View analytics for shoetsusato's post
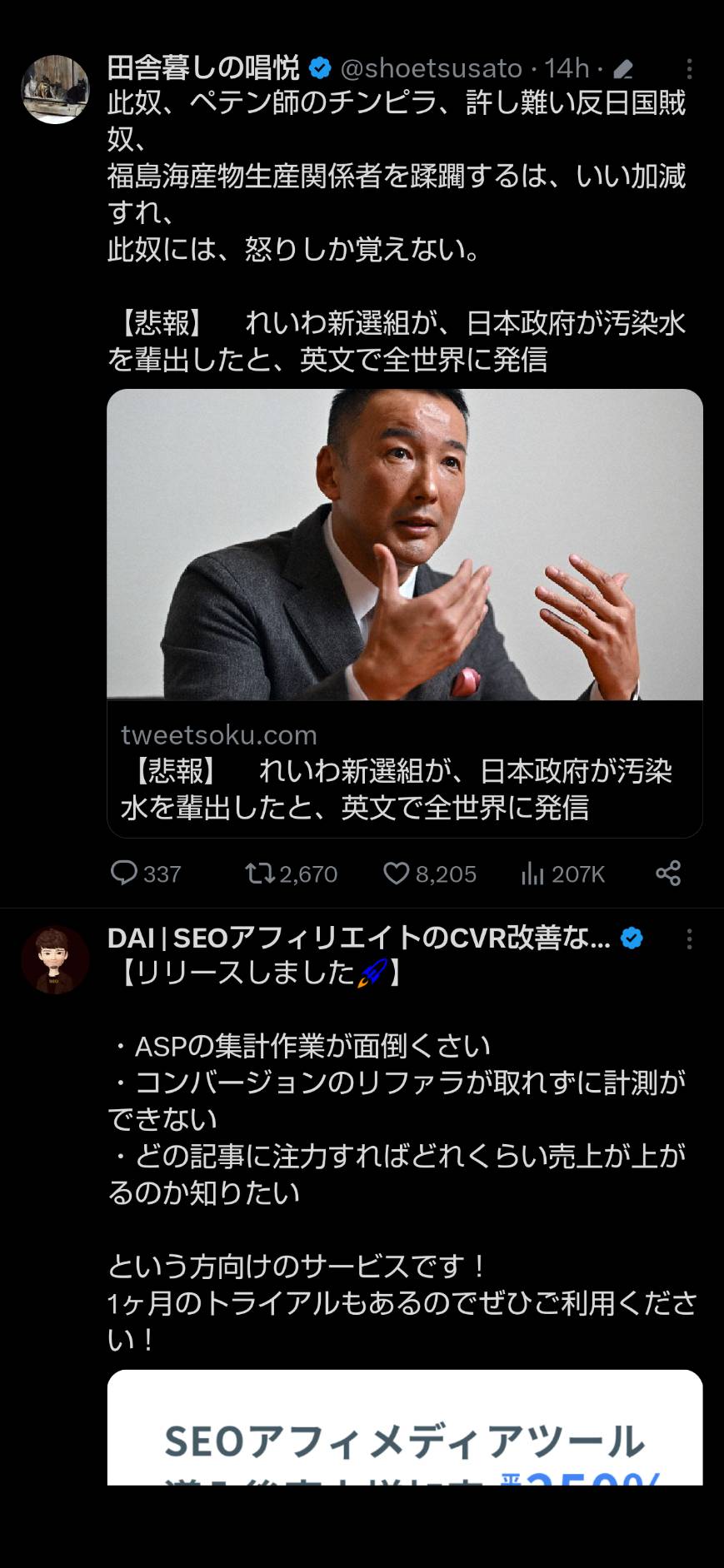This screenshot has height=1568, width=724. tap(562, 874)
